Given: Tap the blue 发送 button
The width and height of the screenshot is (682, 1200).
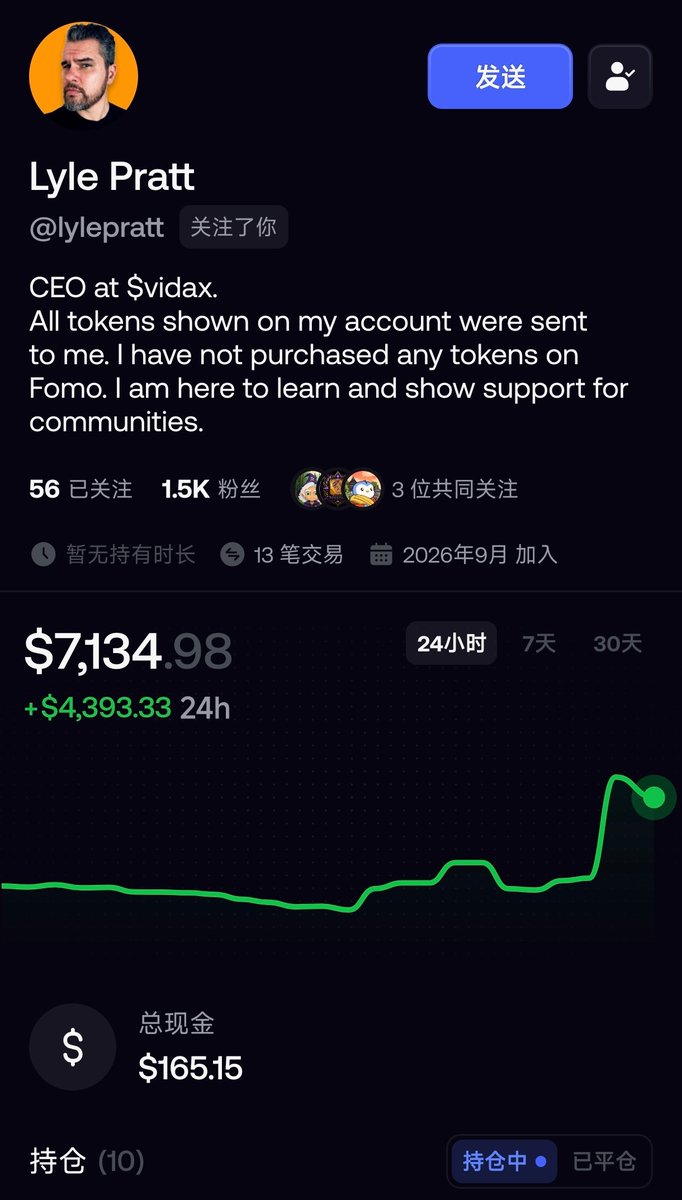Looking at the screenshot, I should (x=500, y=76).
